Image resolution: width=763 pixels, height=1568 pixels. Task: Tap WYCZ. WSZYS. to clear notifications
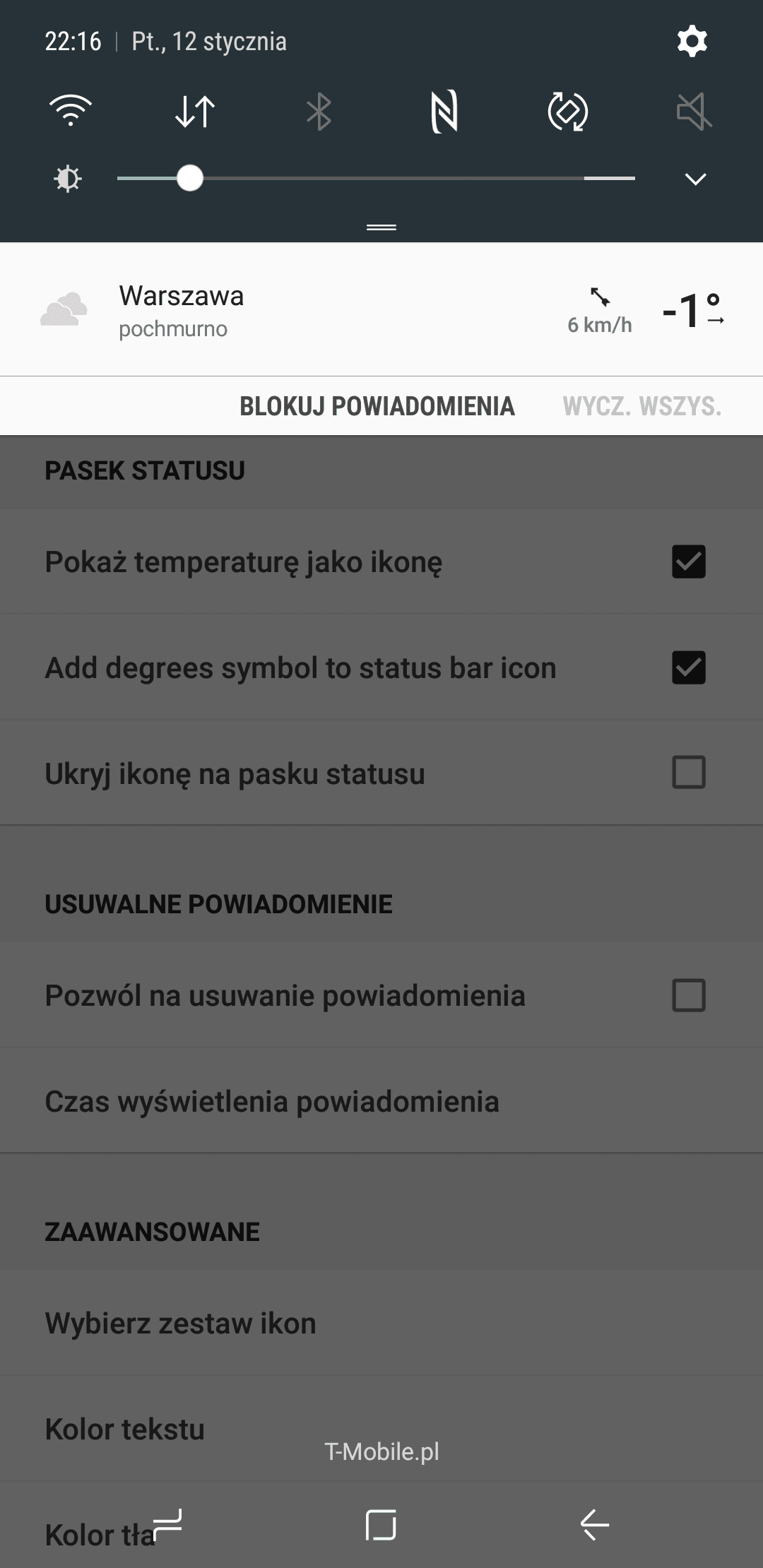[642, 406]
